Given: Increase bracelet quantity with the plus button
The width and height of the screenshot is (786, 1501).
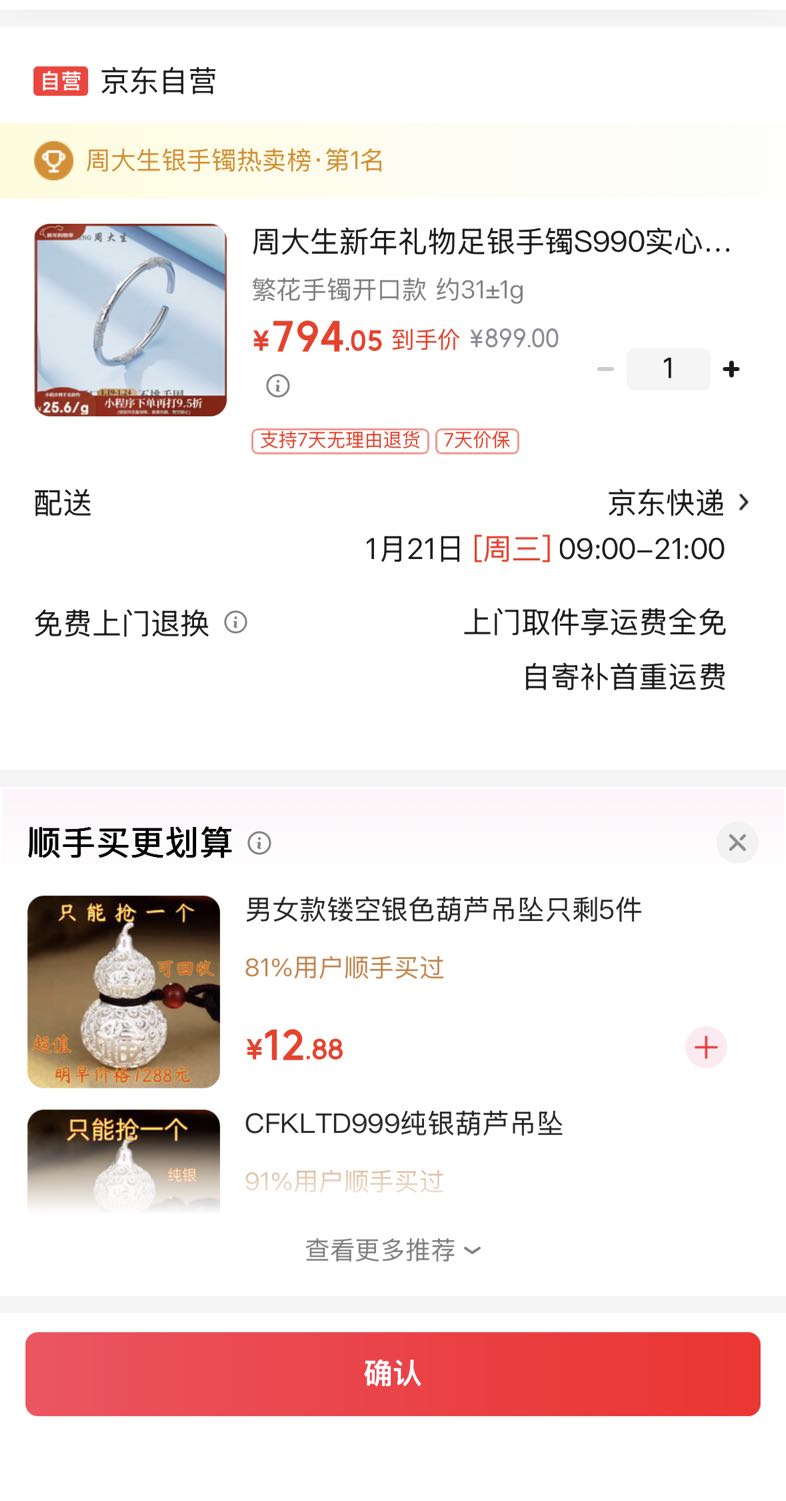Looking at the screenshot, I should pyautogui.click(x=731, y=369).
